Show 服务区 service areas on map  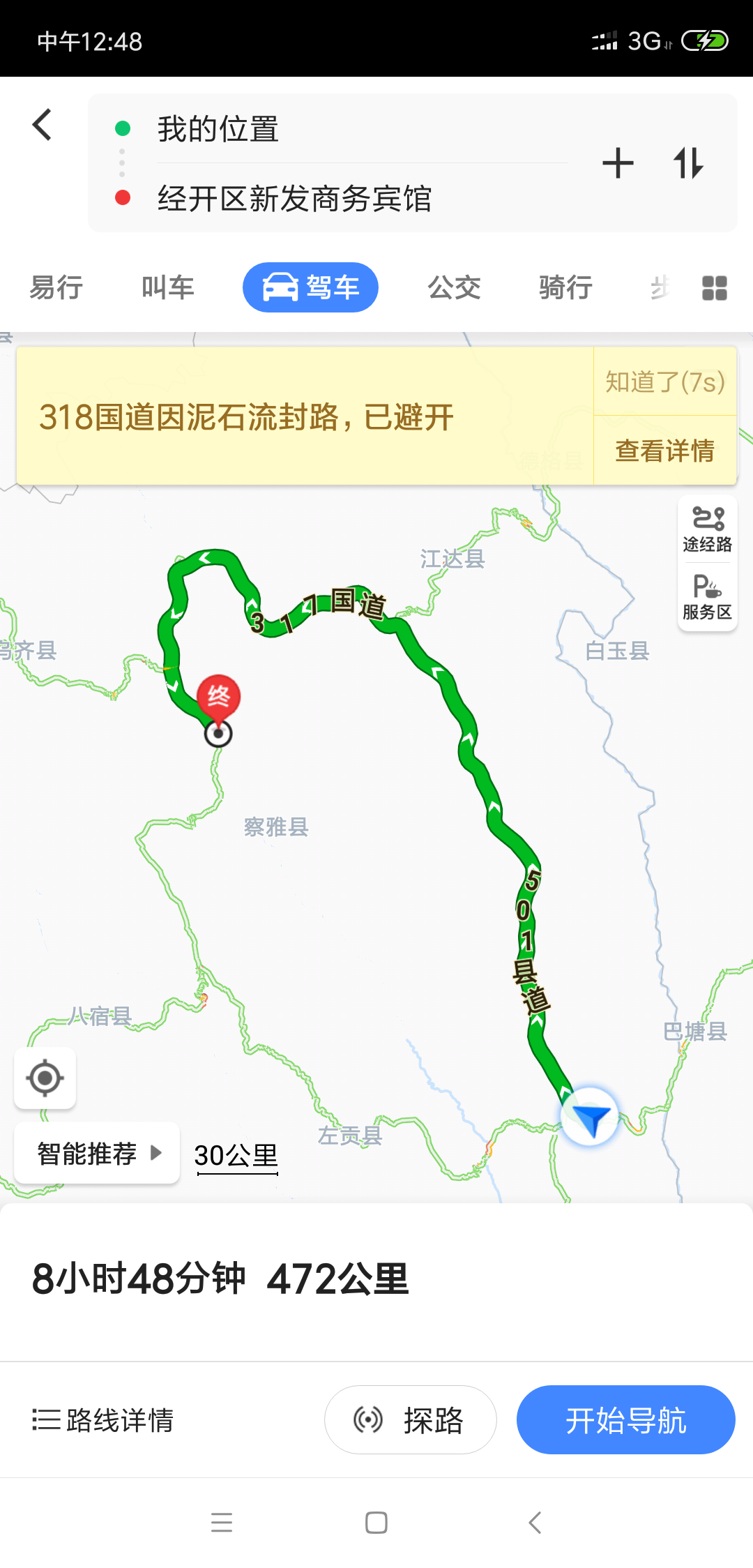[708, 597]
